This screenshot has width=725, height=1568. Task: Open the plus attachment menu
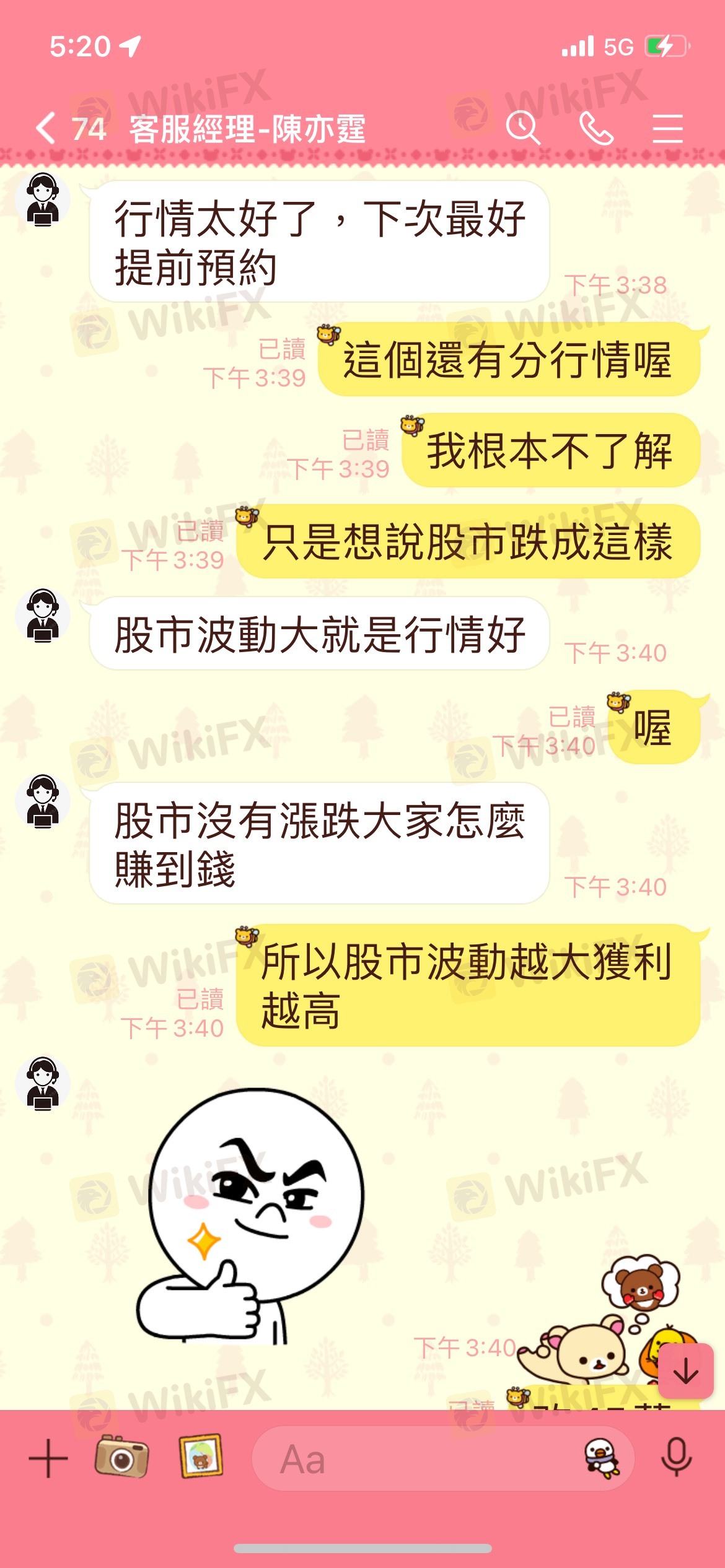point(48,1458)
